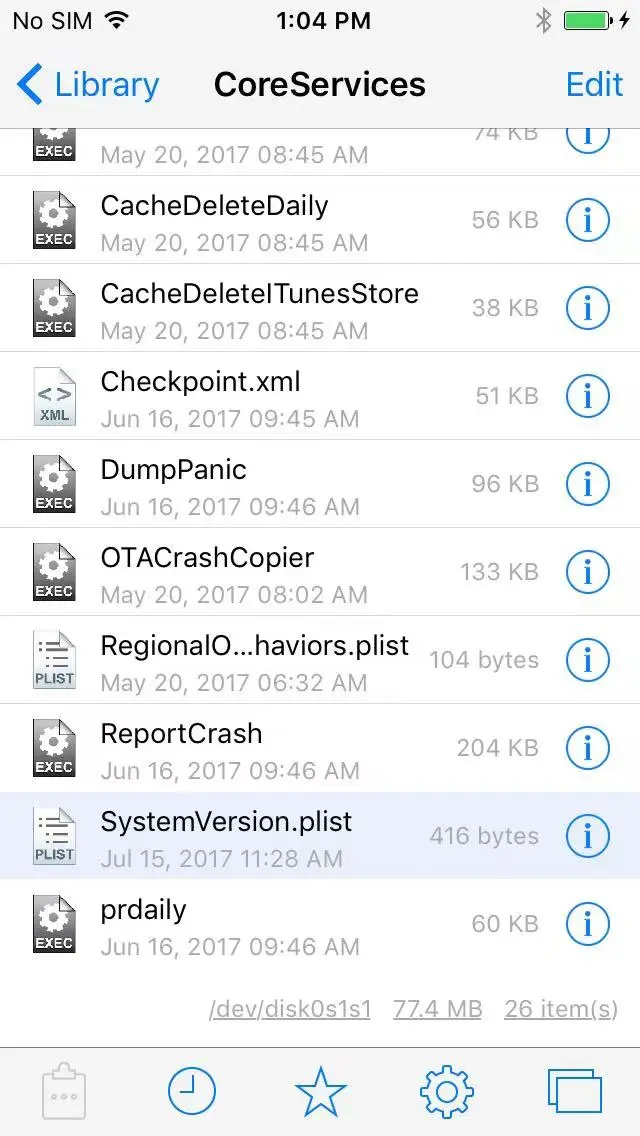This screenshot has width=640, height=1136.
Task: Open the recent history clock
Action: coord(191,1090)
